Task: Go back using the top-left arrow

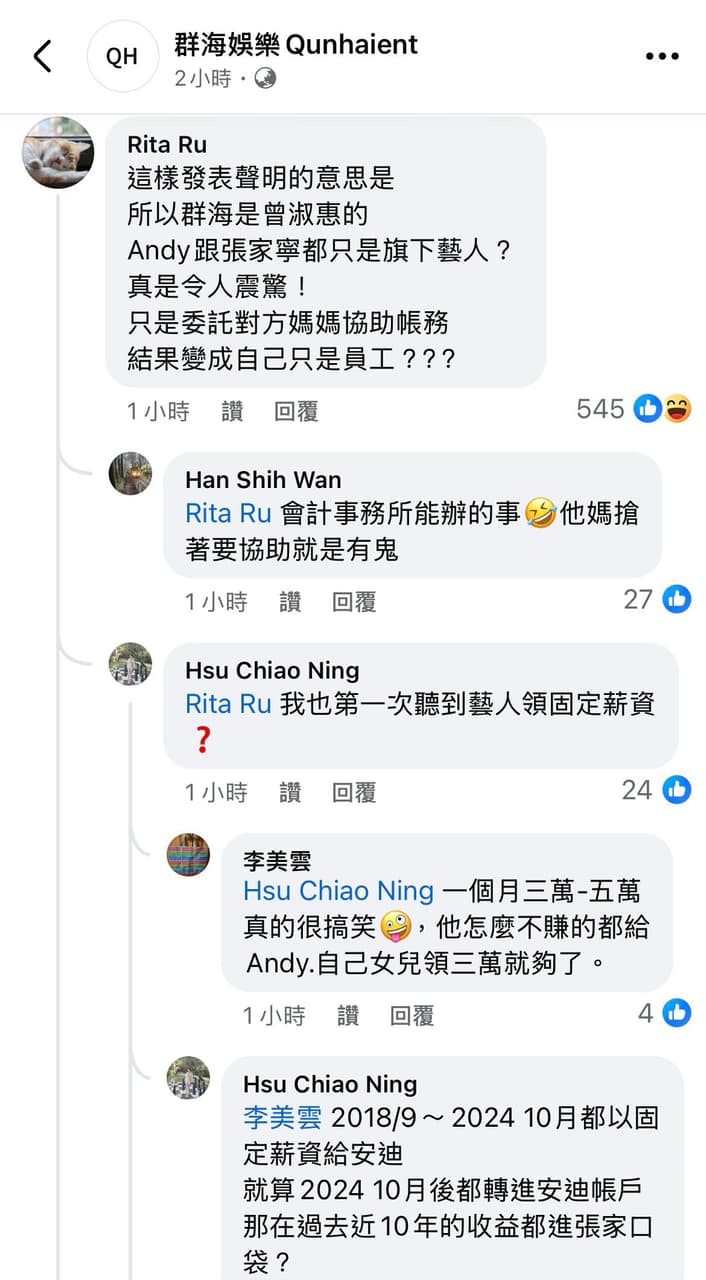Action: tap(42, 56)
